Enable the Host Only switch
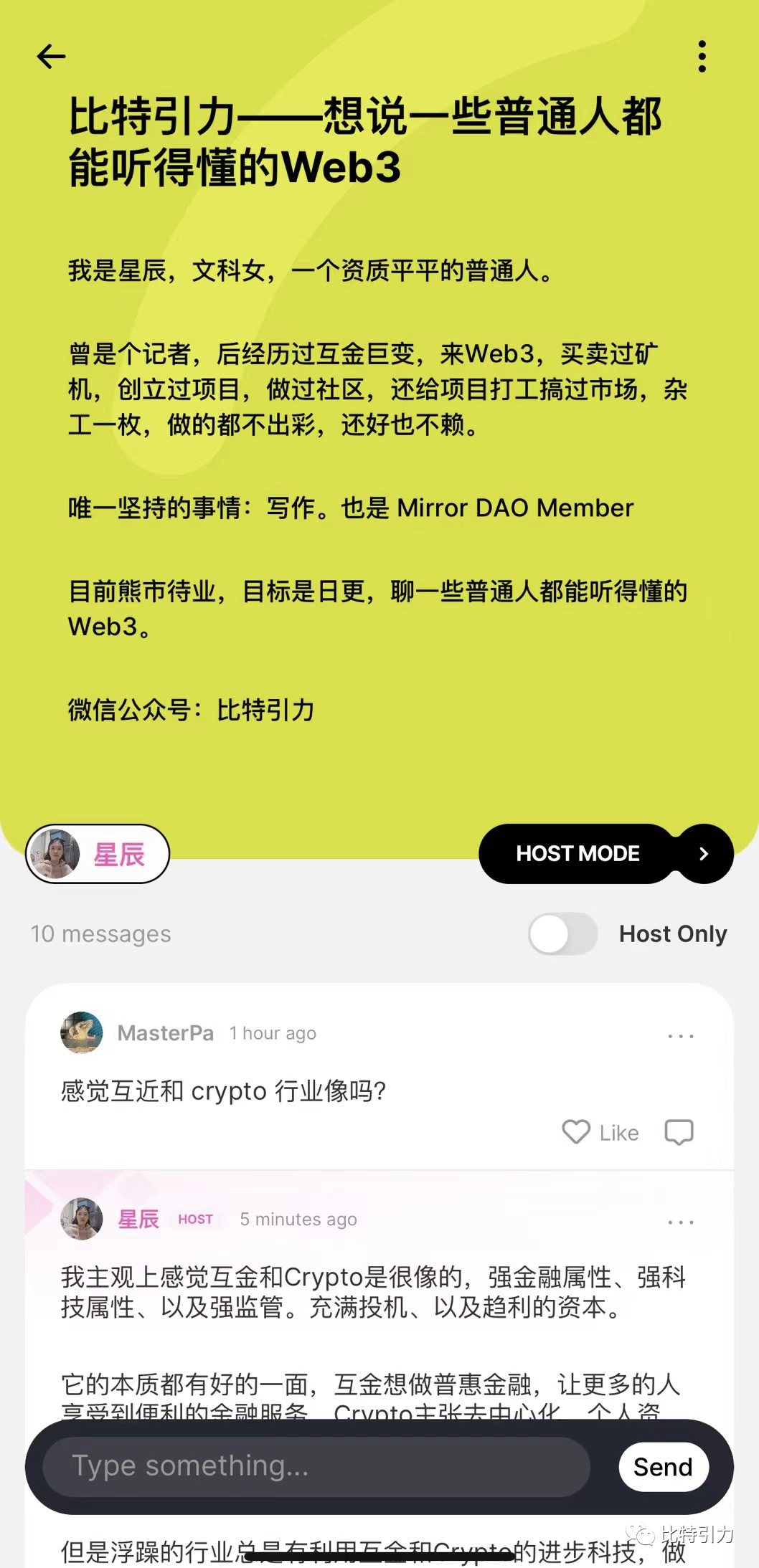The image size is (759, 1568). tap(563, 933)
